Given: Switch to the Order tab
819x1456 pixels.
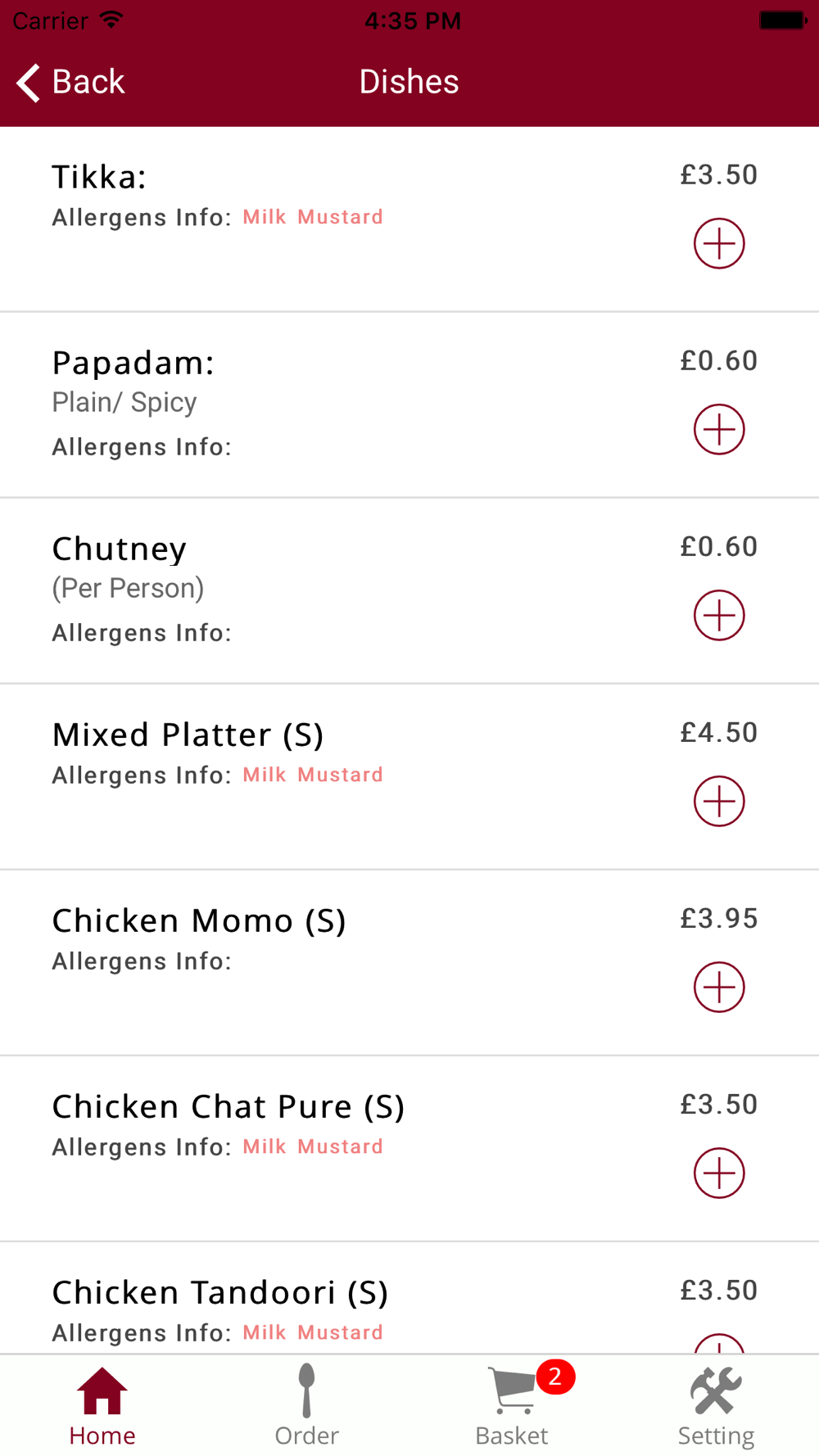Looking at the screenshot, I should click(x=307, y=1406).
